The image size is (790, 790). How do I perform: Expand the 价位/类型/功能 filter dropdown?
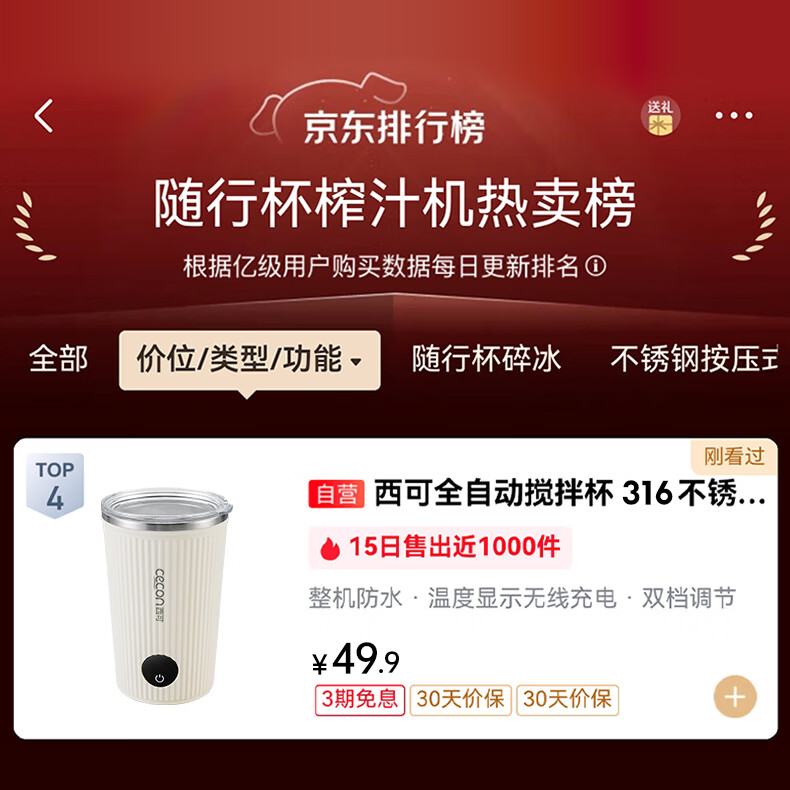249,360
